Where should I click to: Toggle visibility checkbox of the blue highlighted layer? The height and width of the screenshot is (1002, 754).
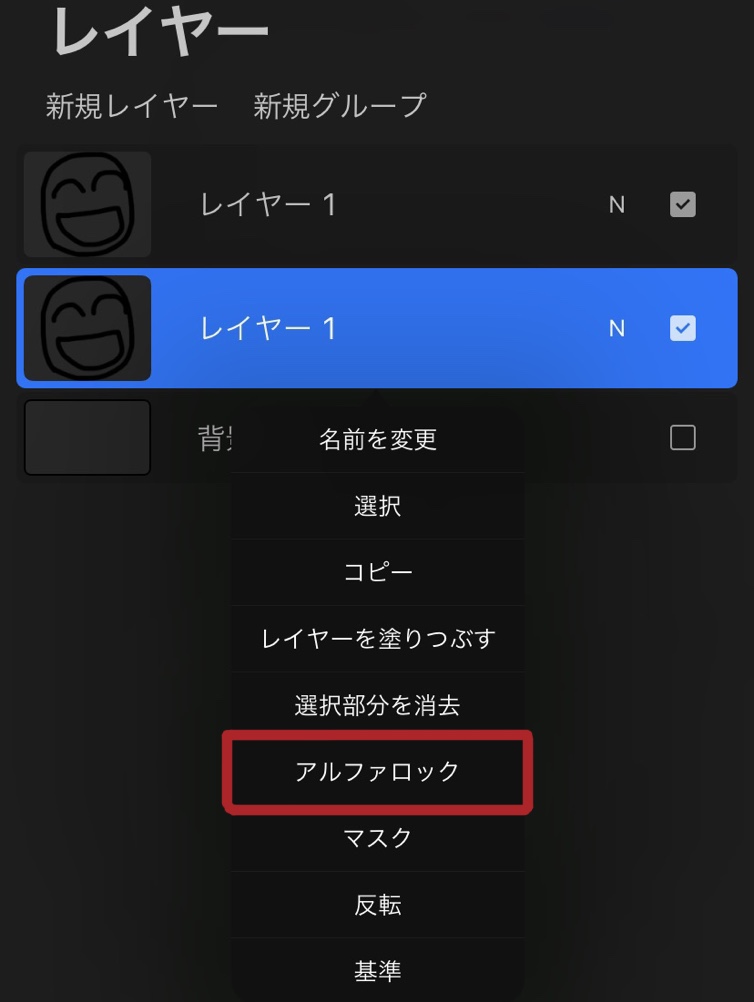683,328
